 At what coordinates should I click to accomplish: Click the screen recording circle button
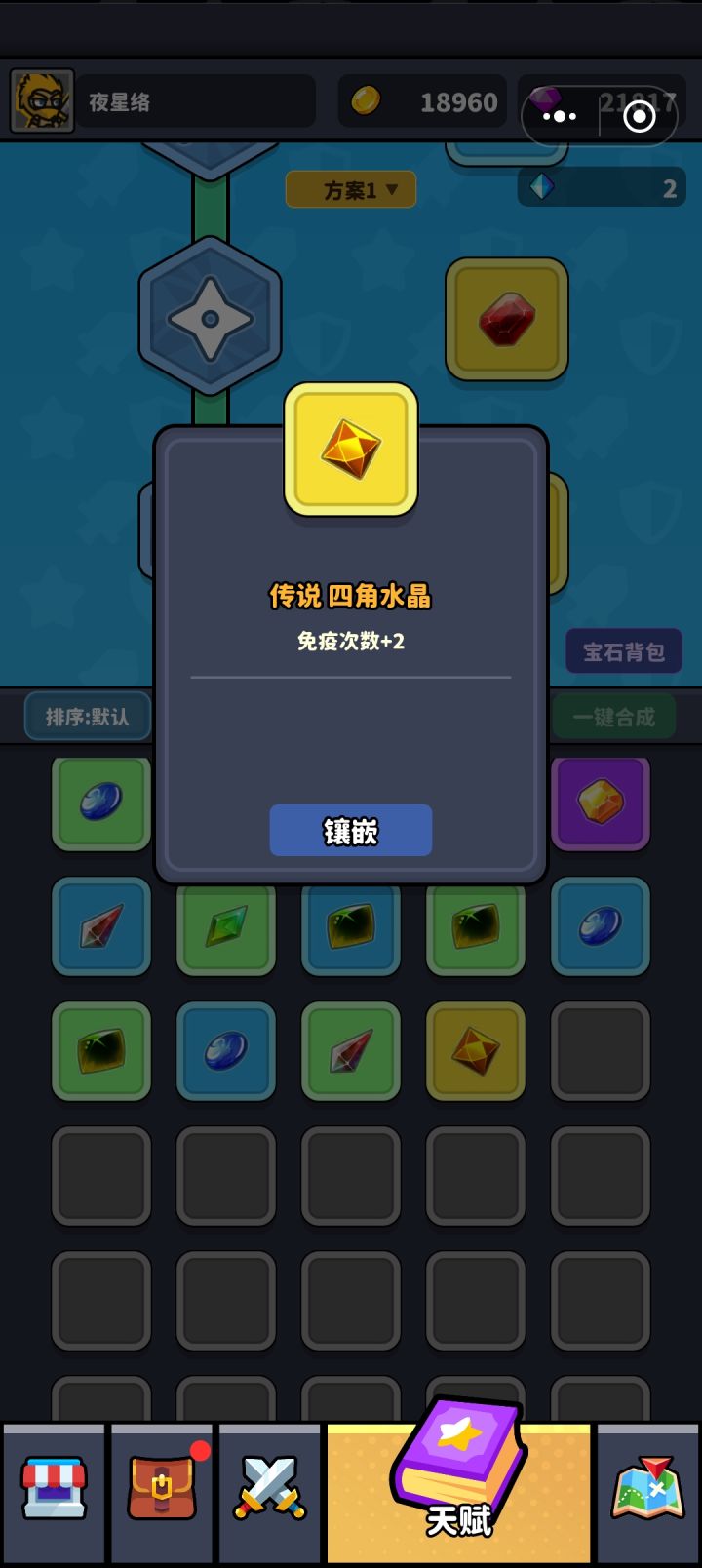tap(640, 117)
